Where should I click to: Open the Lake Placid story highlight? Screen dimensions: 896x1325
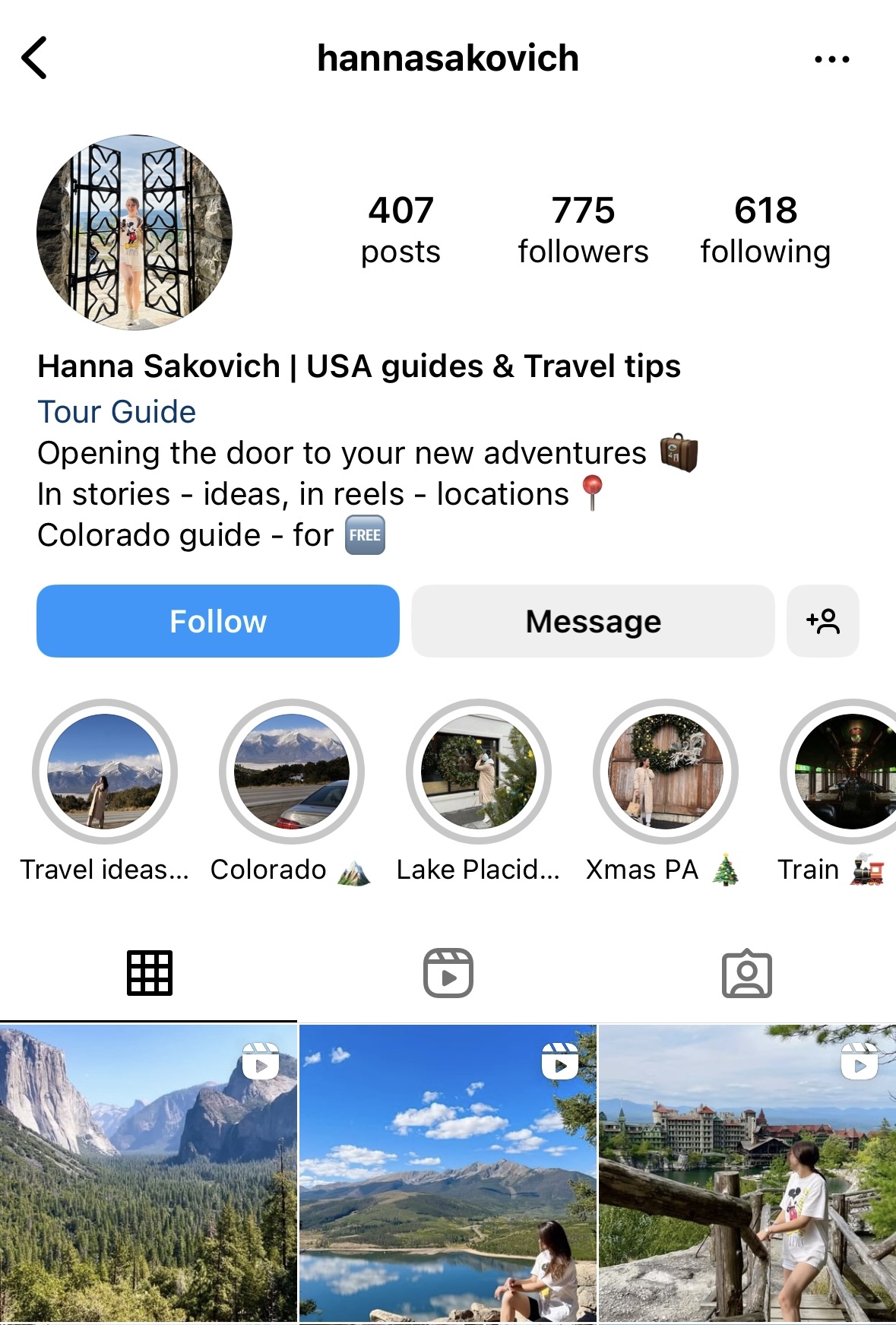pyautogui.click(x=479, y=772)
